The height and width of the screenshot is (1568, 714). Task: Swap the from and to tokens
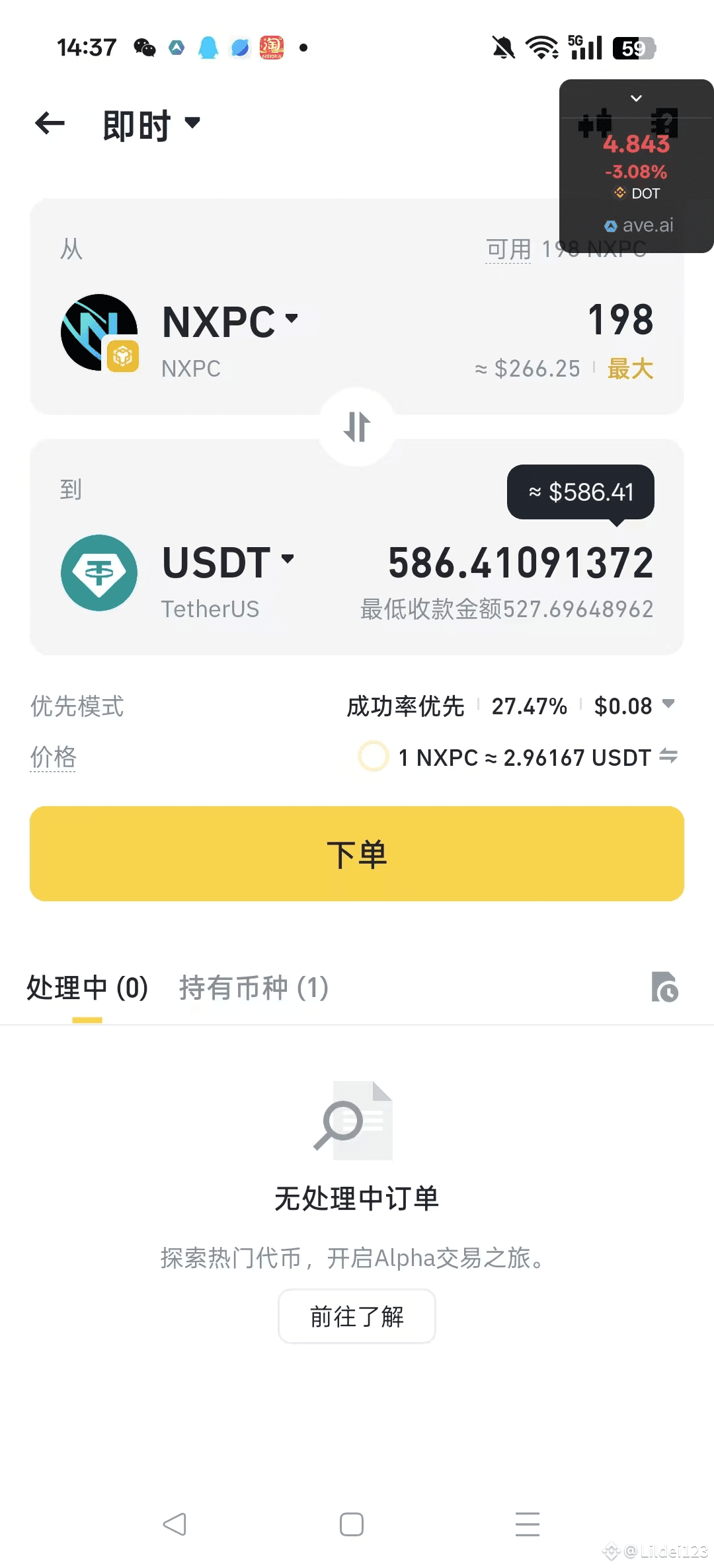(357, 427)
